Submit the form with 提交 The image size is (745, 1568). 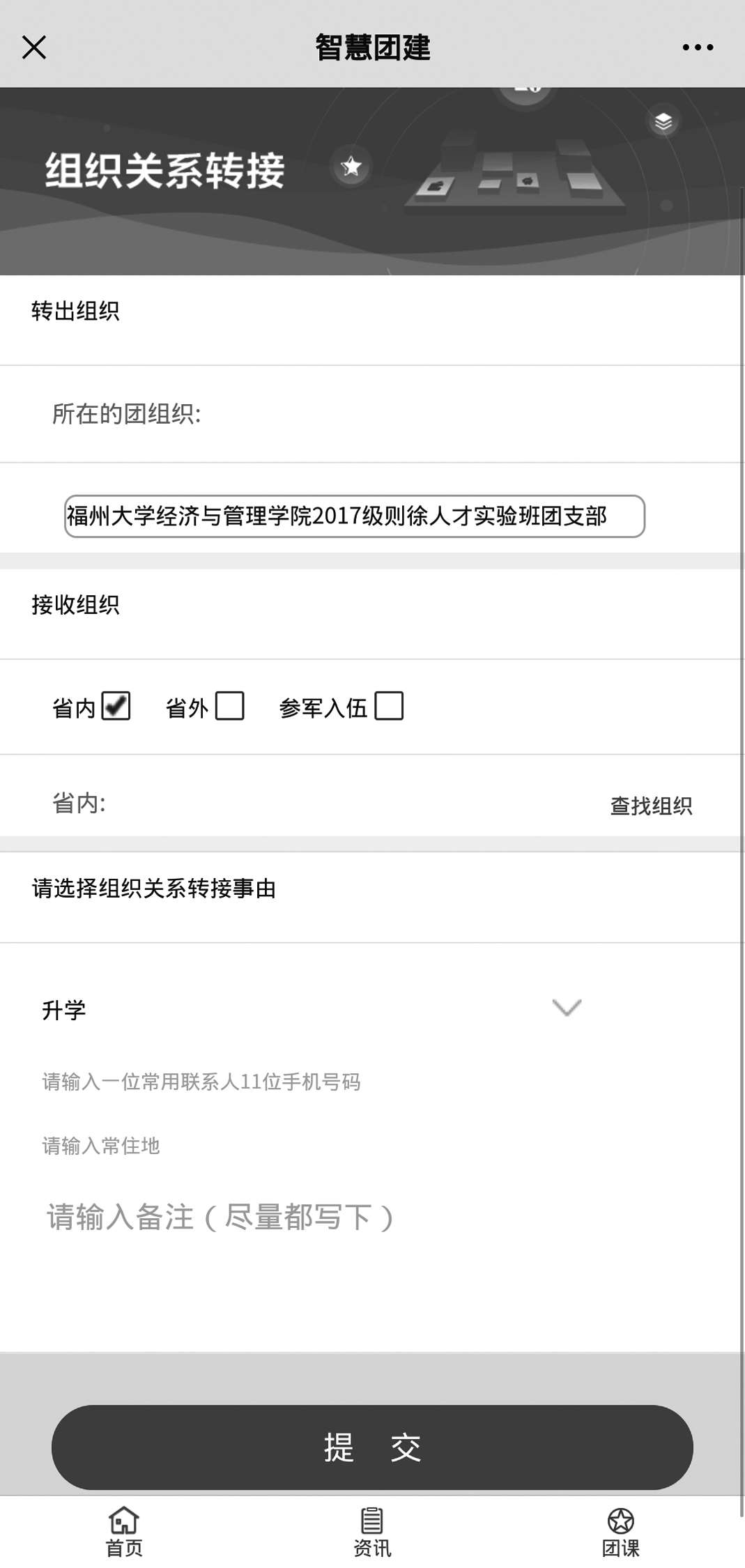(x=372, y=1447)
